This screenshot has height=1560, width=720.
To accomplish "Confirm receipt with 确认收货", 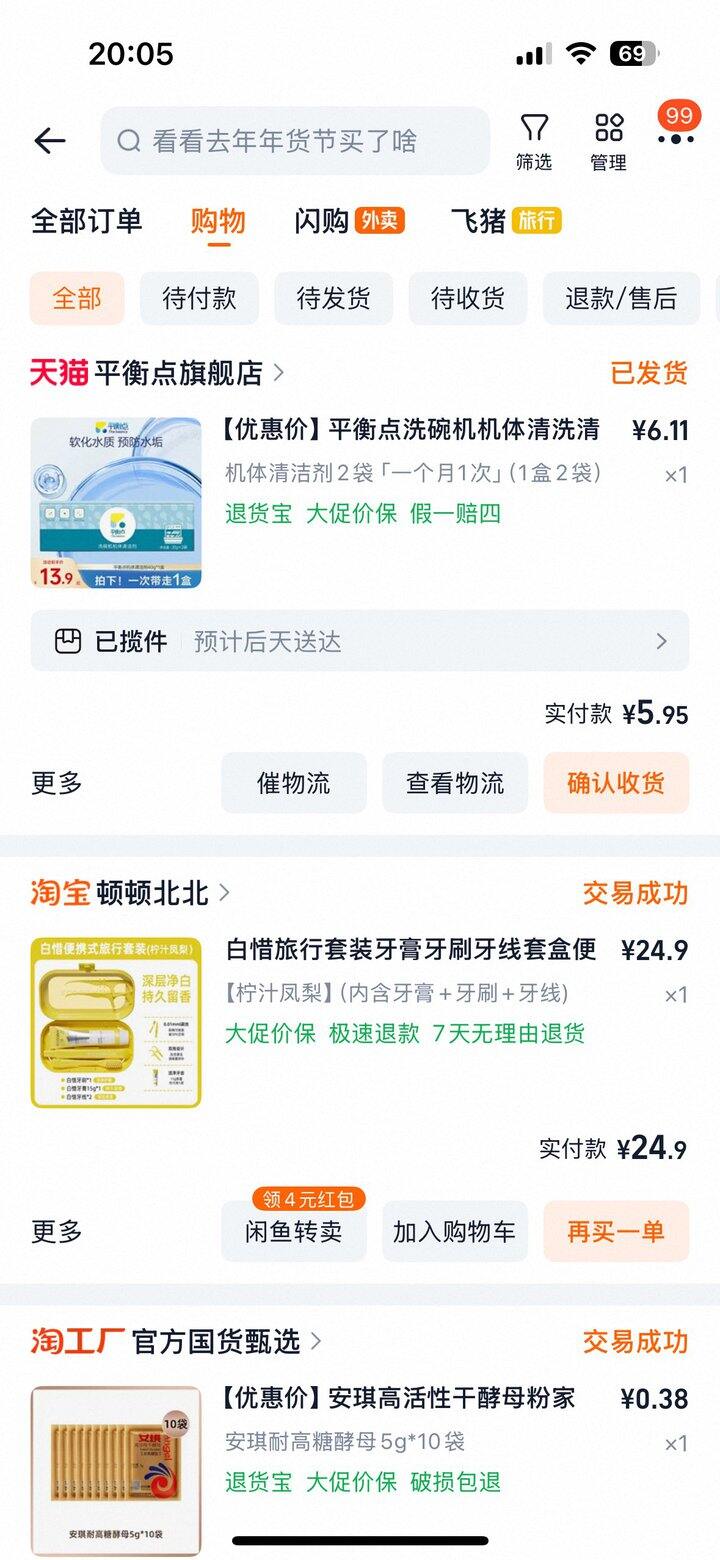I will pos(616,783).
